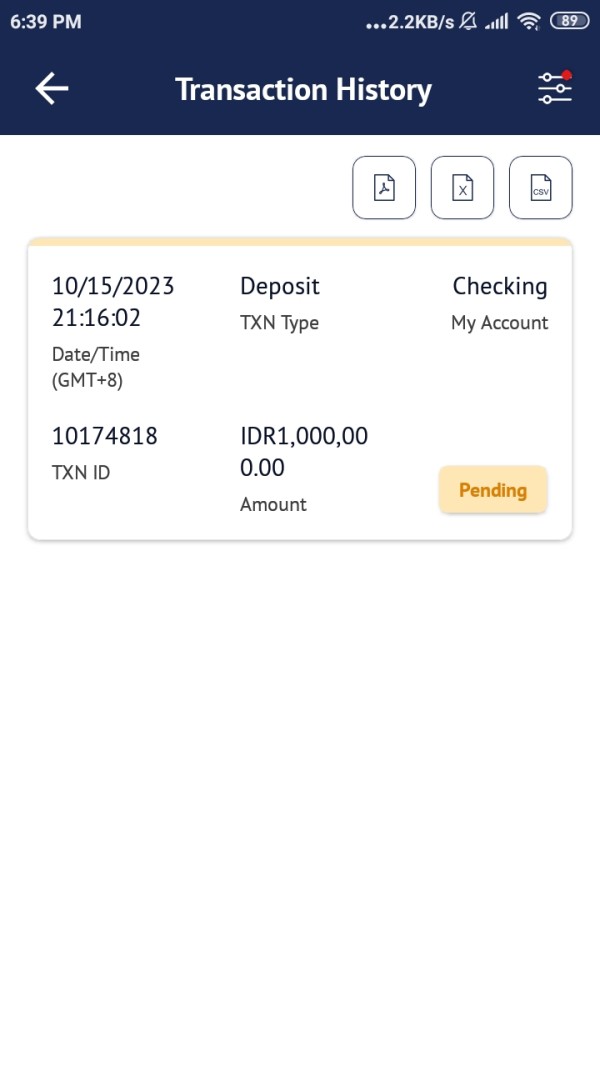This screenshot has height=1067, width=600.
Task: Open the transaction filter settings
Action: (x=555, y=88)
